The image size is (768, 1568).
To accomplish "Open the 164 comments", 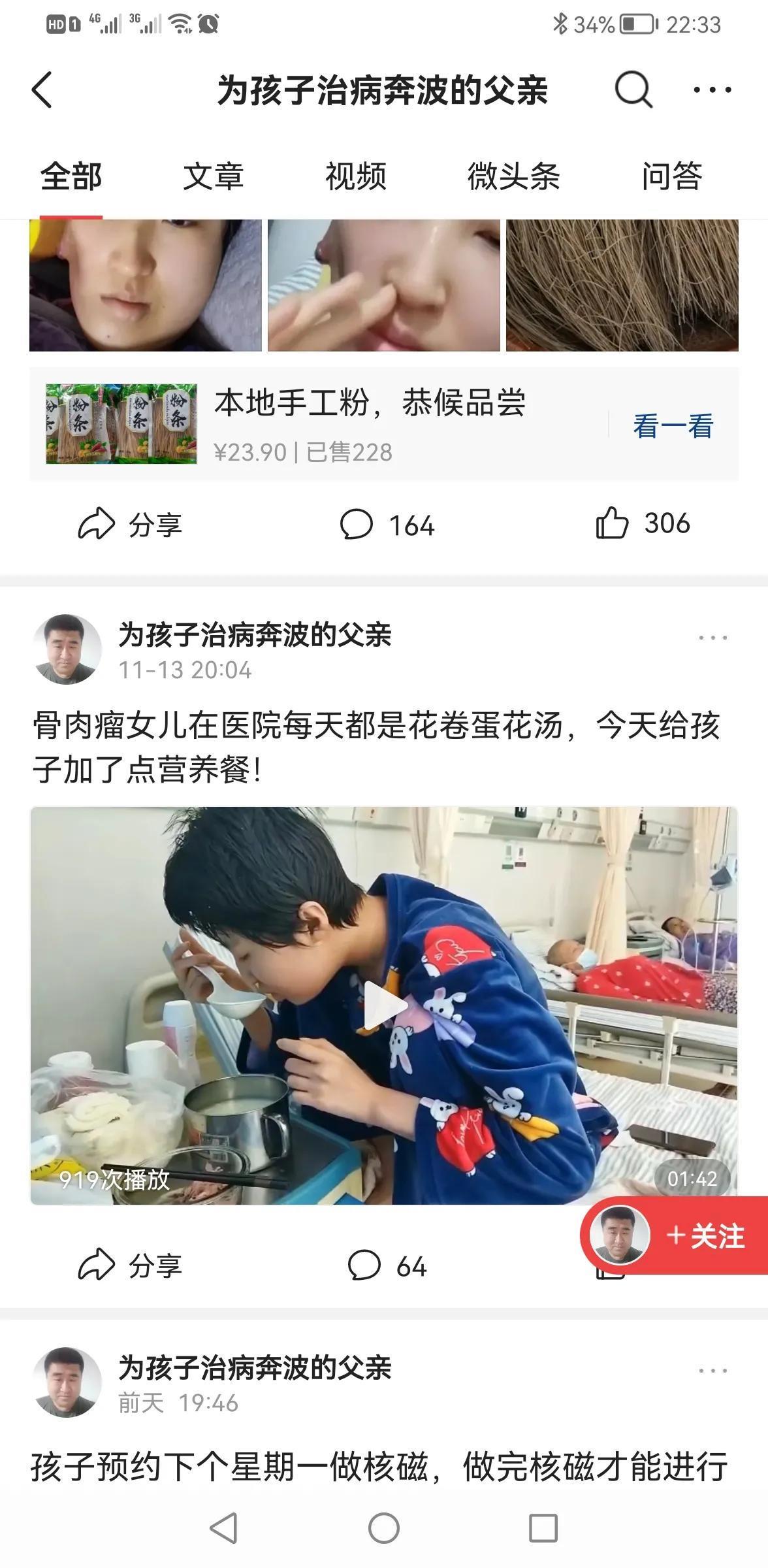I will (387, 525).
